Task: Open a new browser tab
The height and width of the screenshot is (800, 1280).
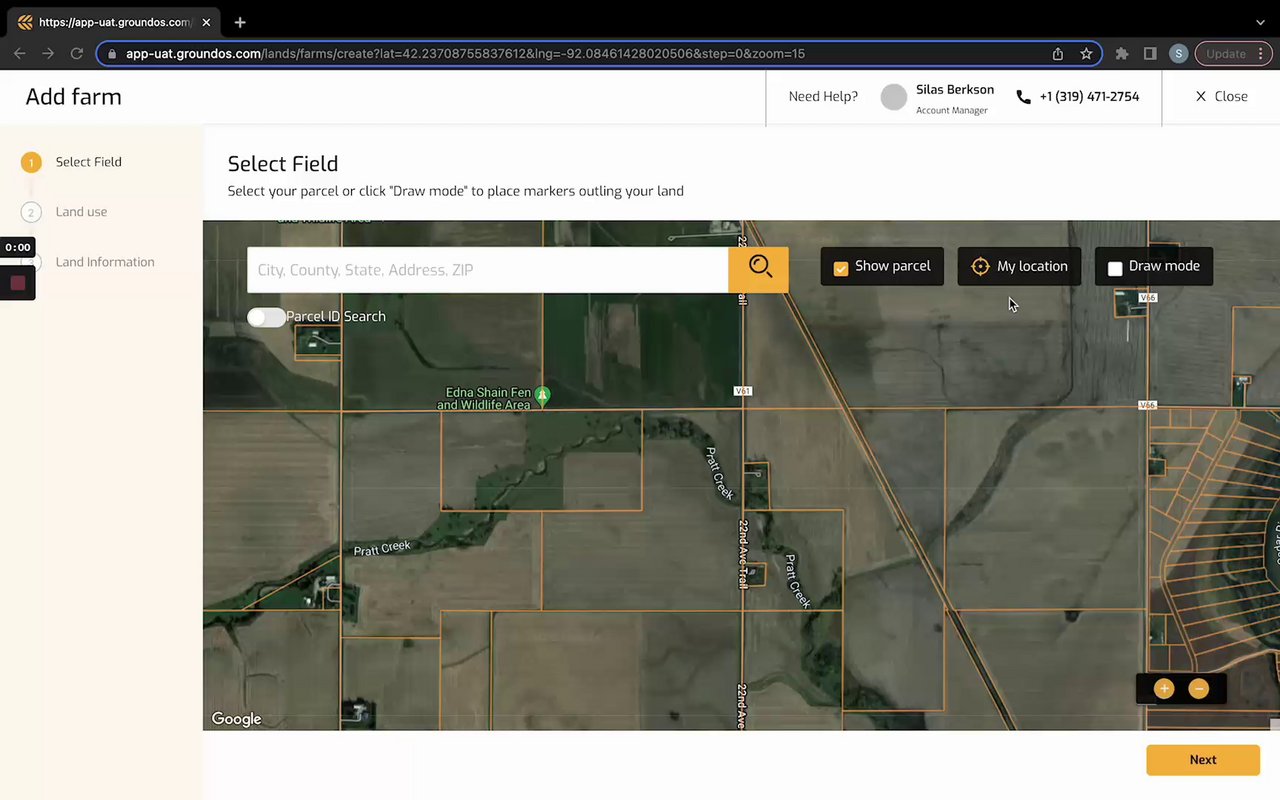Action: click(x=240, y=22)
